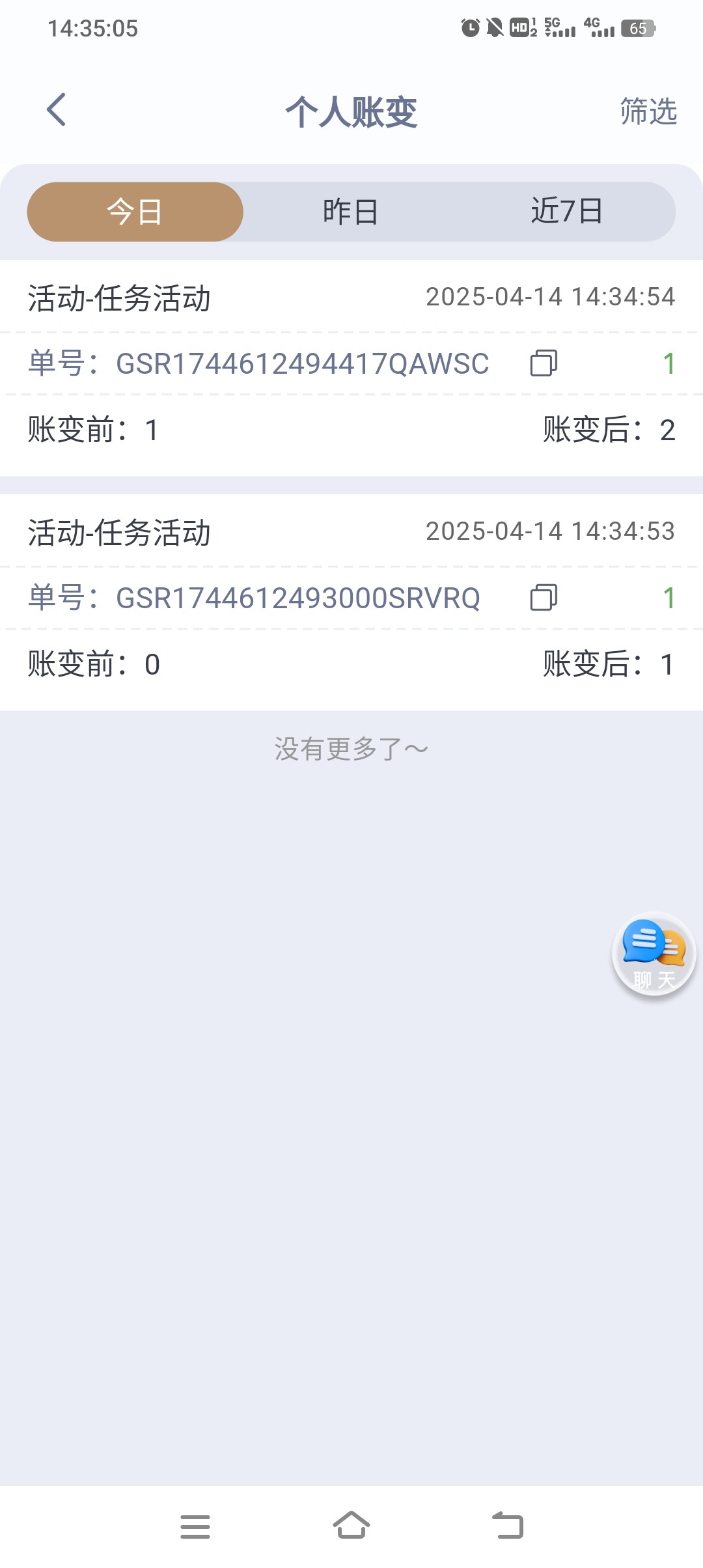Switch to the 昨日 tab

351,212
